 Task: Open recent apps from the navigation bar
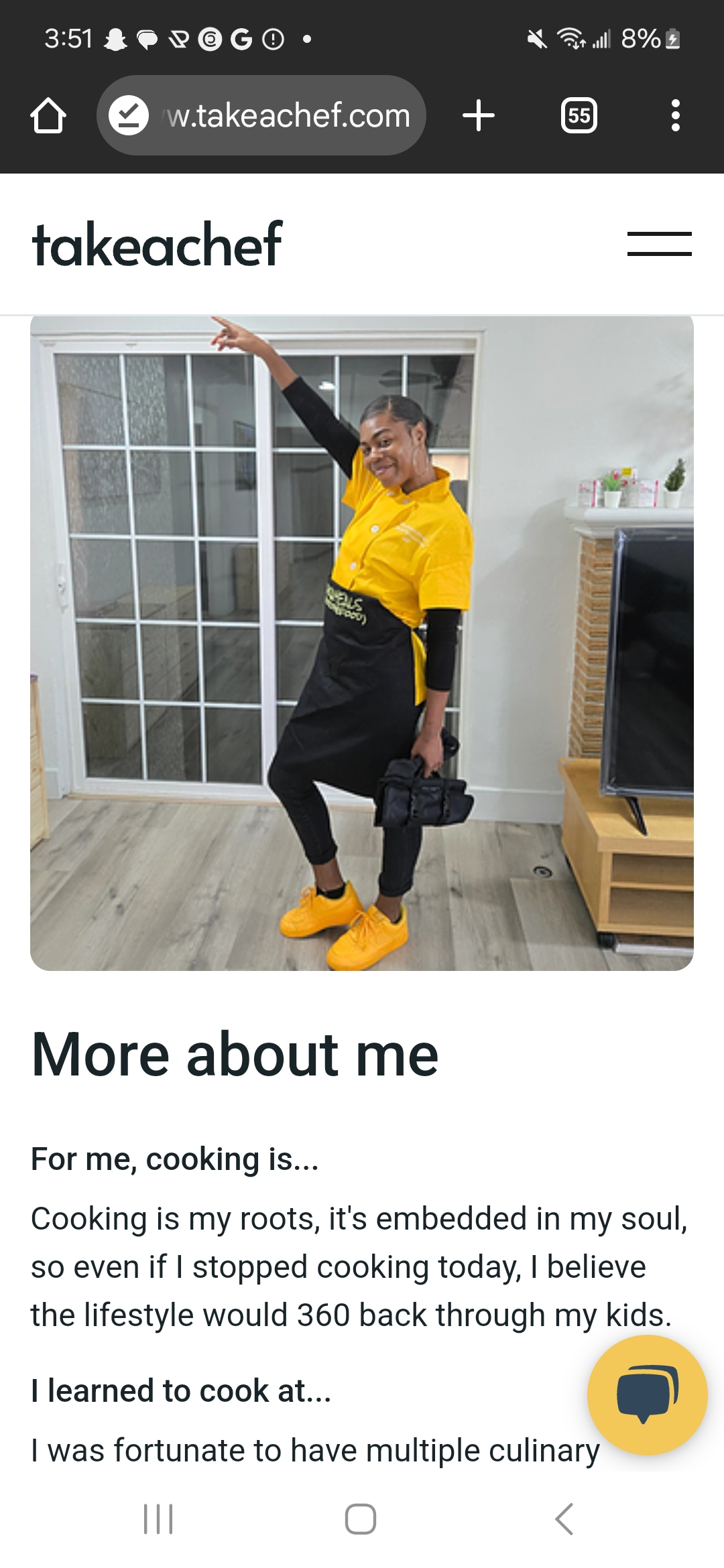(158, 1518)
